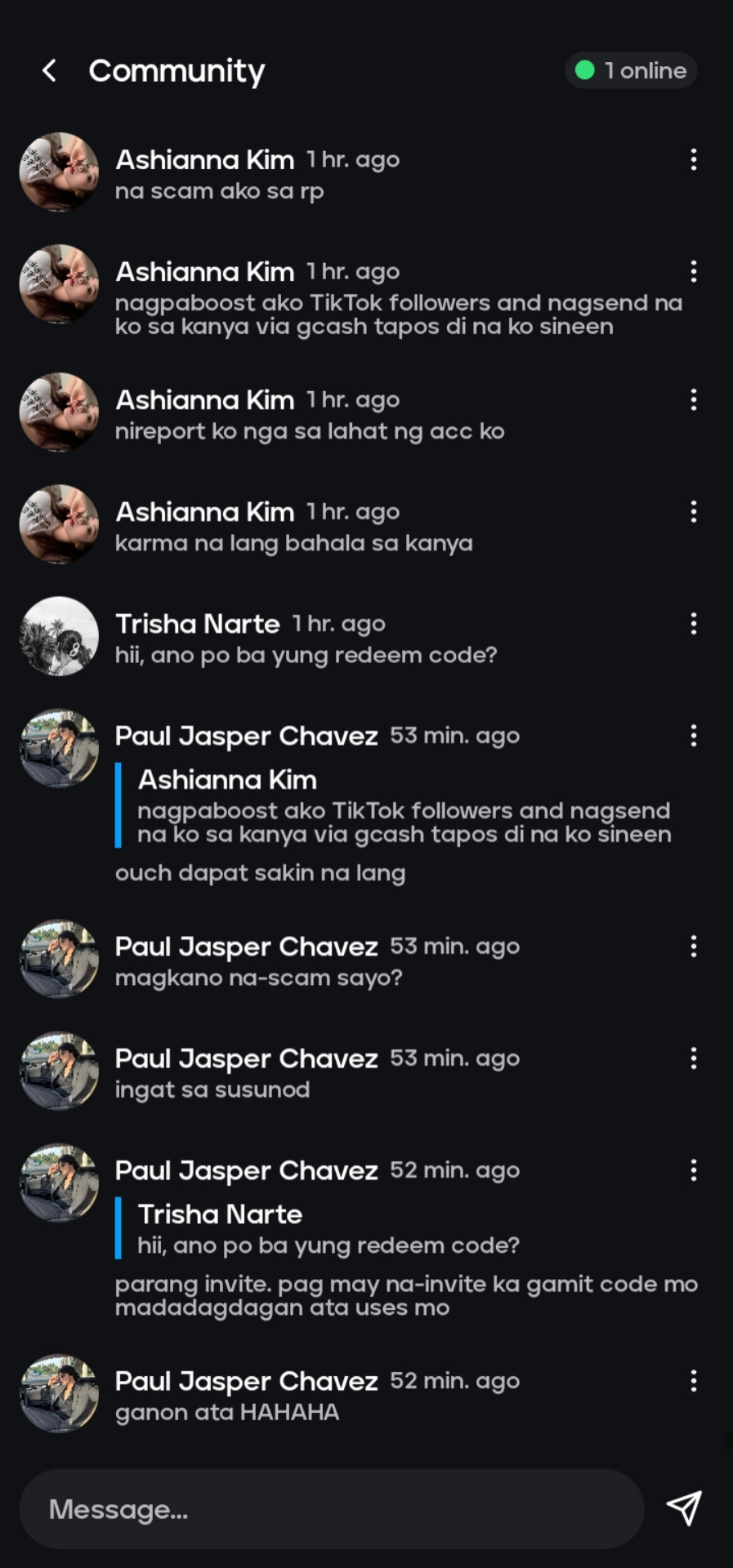
Task: Open options for 'ouch dapat sakin na lang' reply
Action: click(x=693, y=736)
